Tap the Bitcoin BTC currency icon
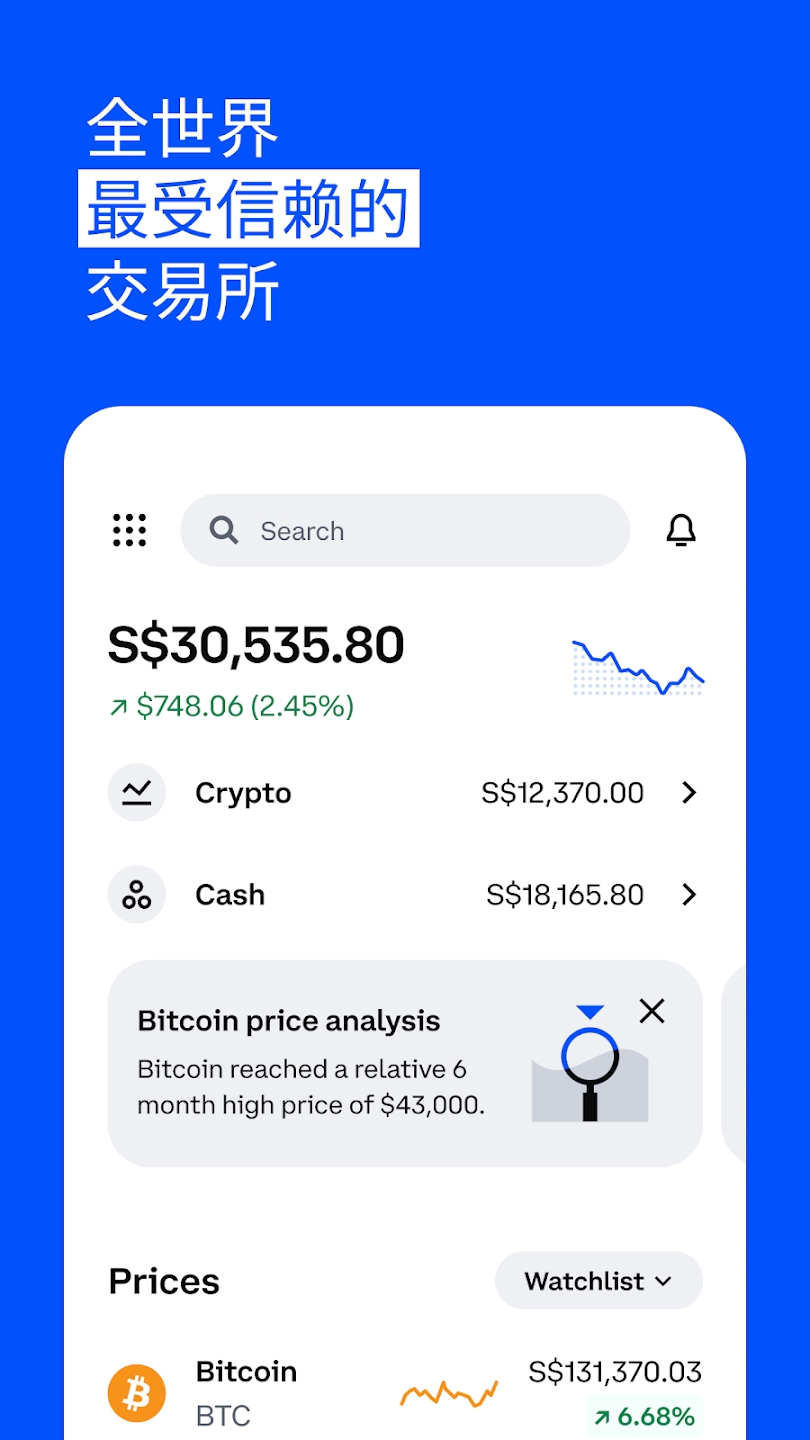The width and height of the screenshot is (810, 1440). 137,1392
